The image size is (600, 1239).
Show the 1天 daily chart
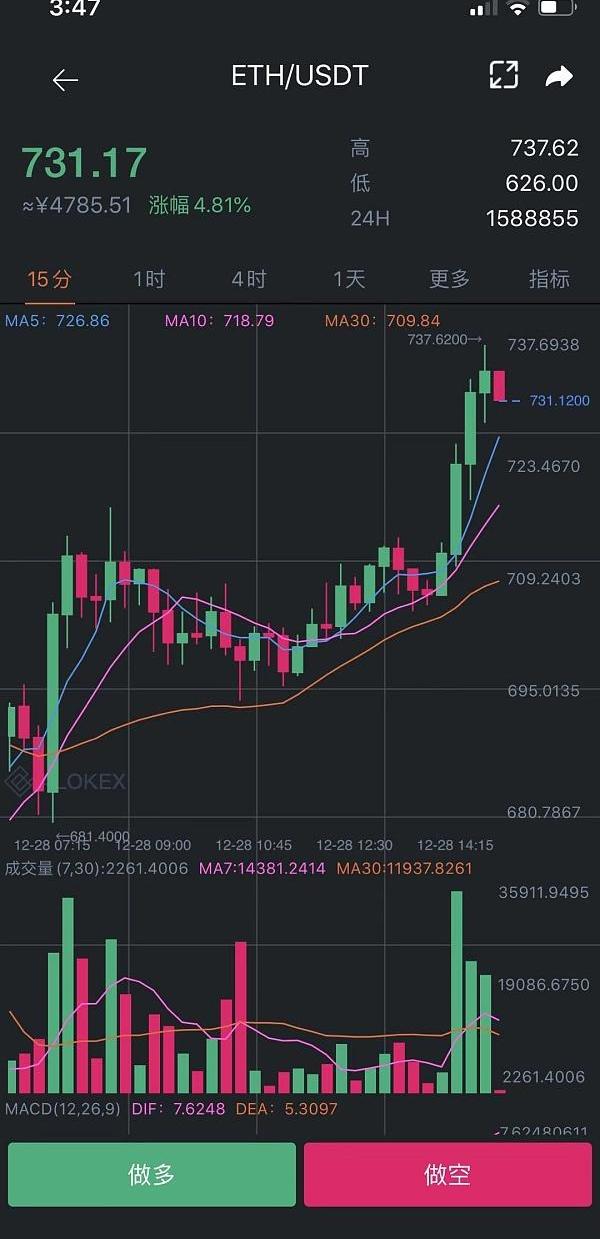pyautogui.click(x=349, y=279)
